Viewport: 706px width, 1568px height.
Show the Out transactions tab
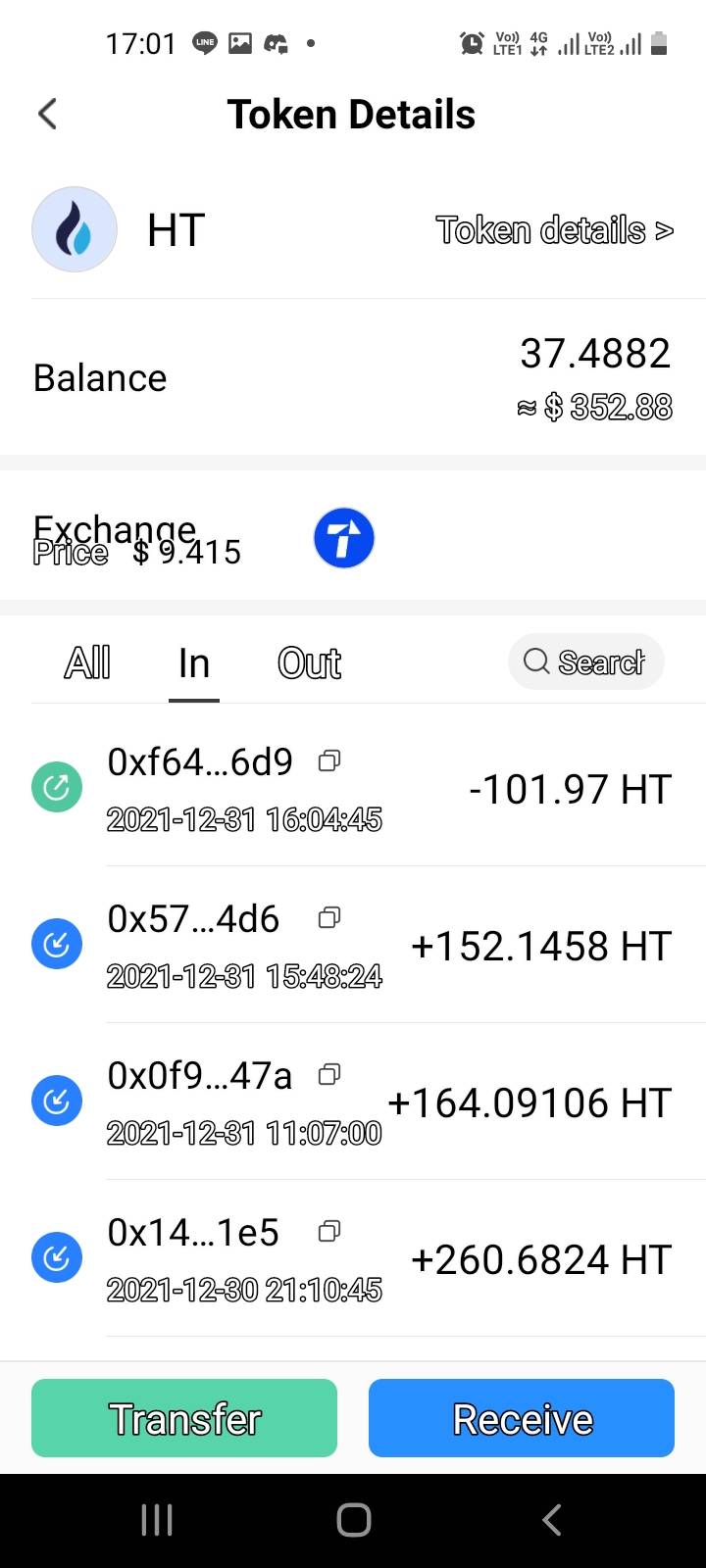(x=309, y=663)
